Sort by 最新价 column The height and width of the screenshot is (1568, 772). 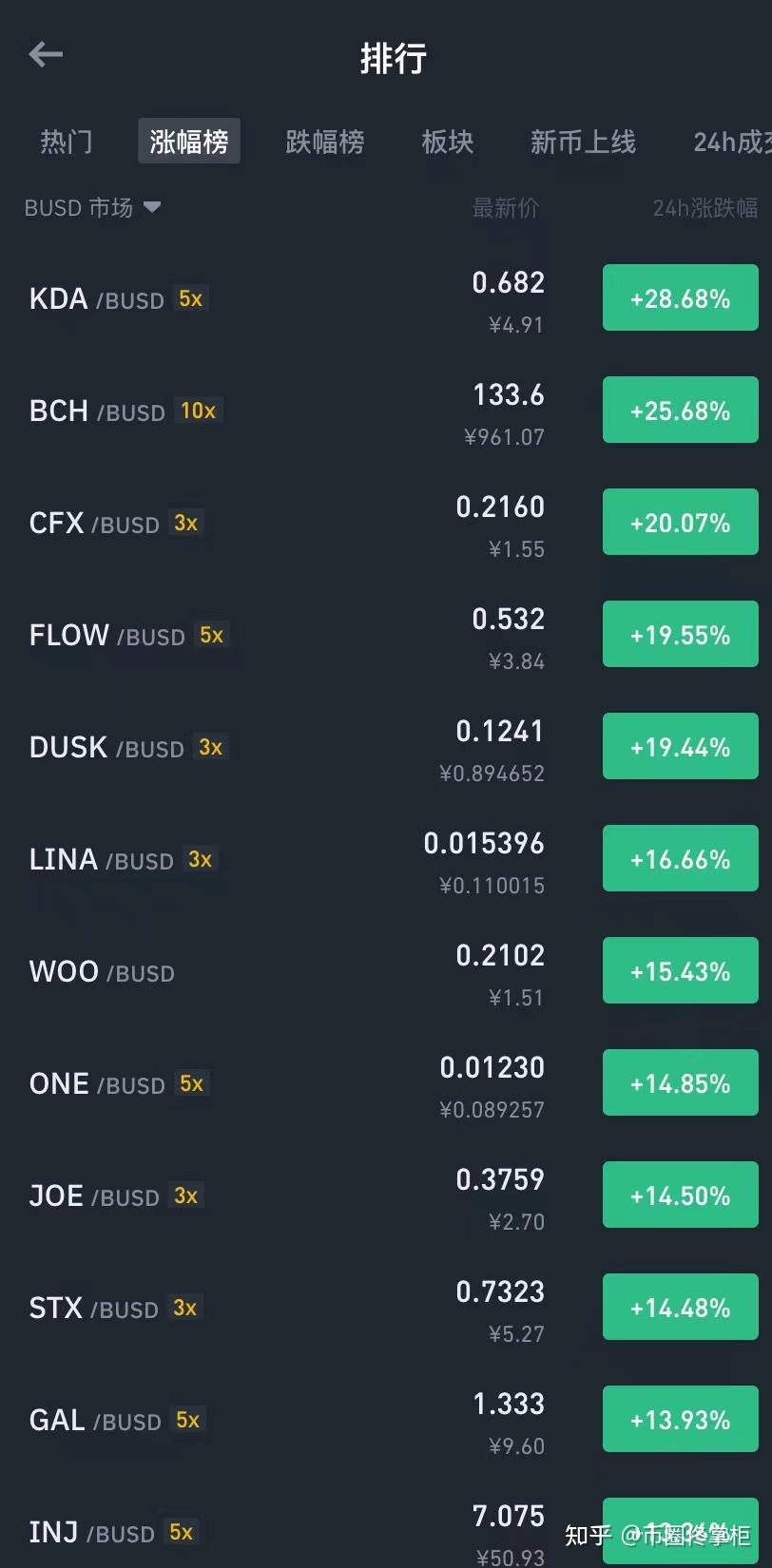(x=505, y=207)
